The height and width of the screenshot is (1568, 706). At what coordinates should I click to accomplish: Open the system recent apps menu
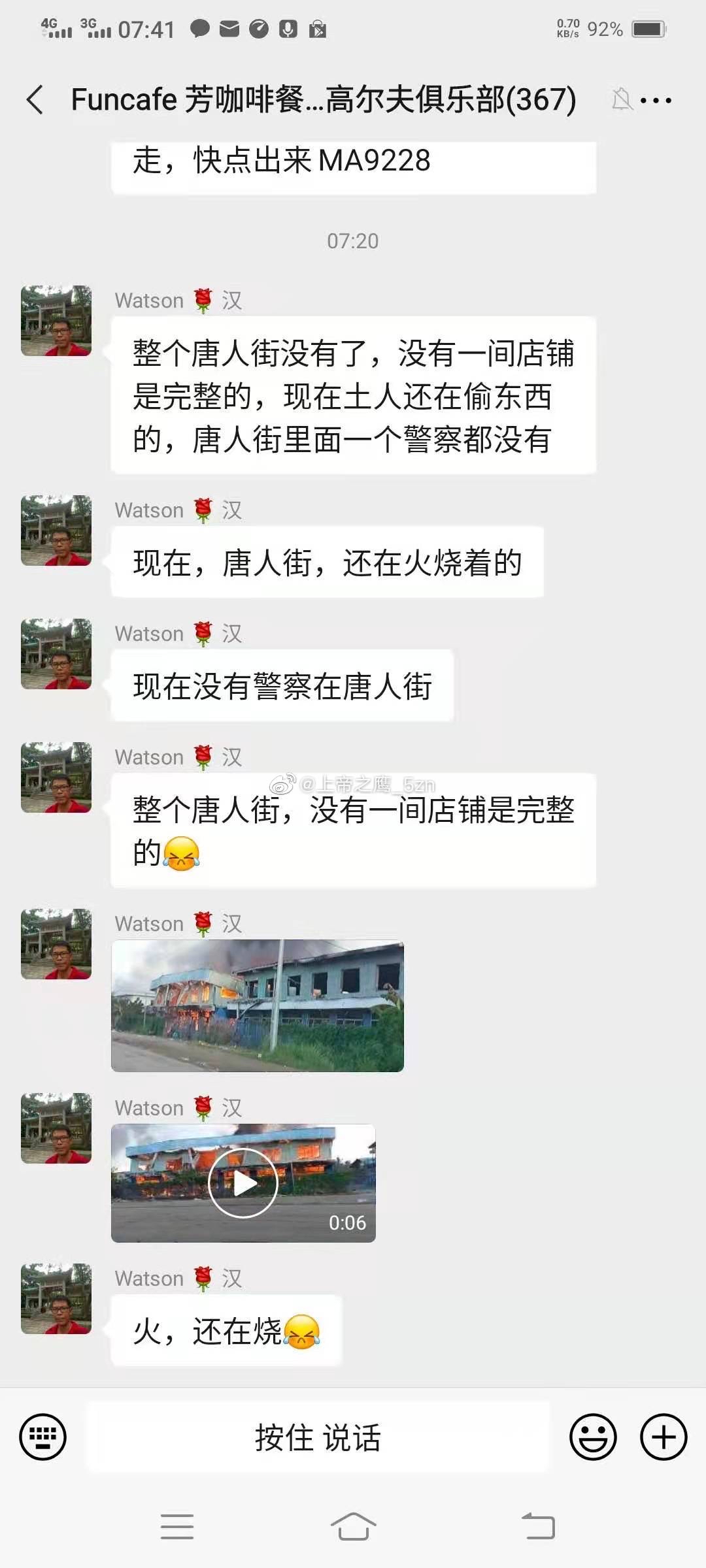click(177, 1527)
